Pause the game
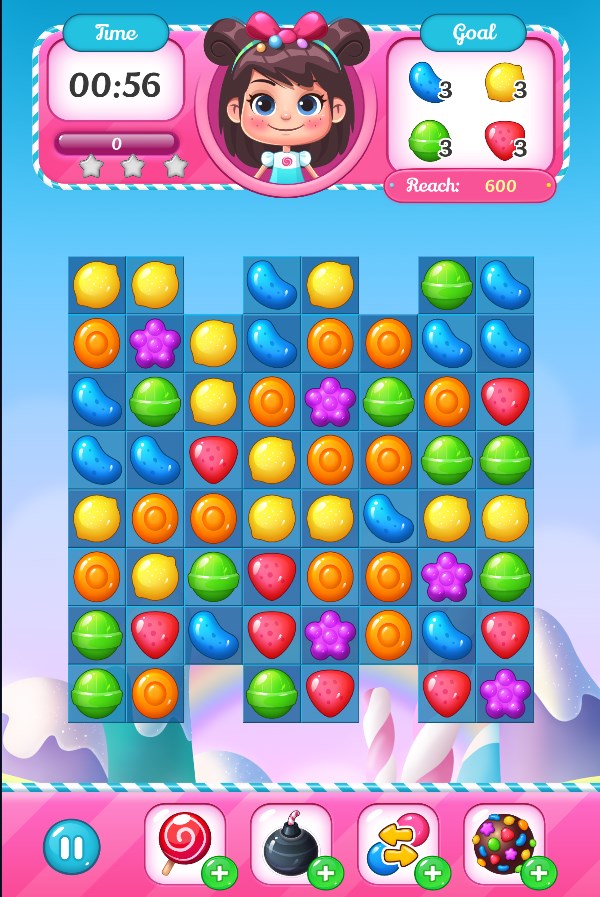 (71, 848)
